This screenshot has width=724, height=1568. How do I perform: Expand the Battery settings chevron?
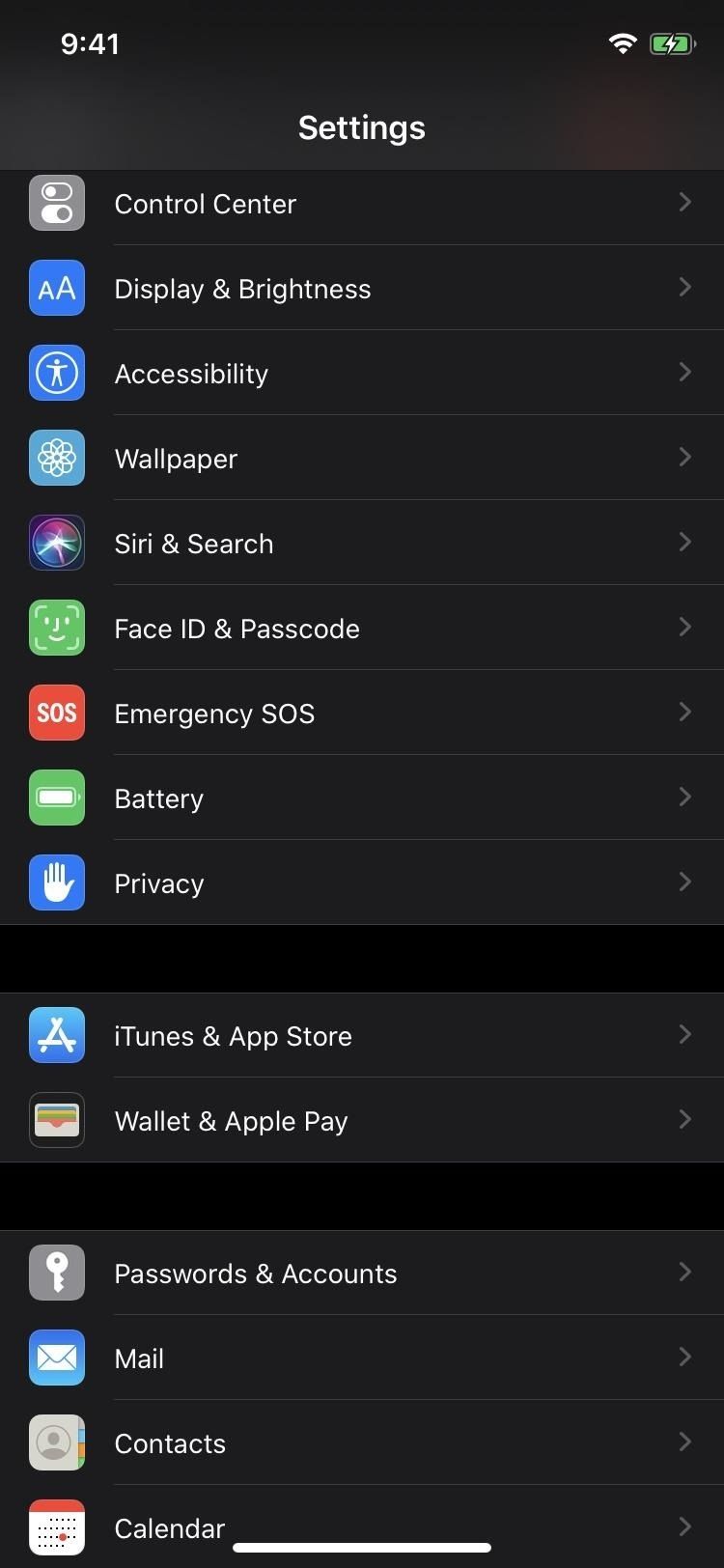pos(685,797)
